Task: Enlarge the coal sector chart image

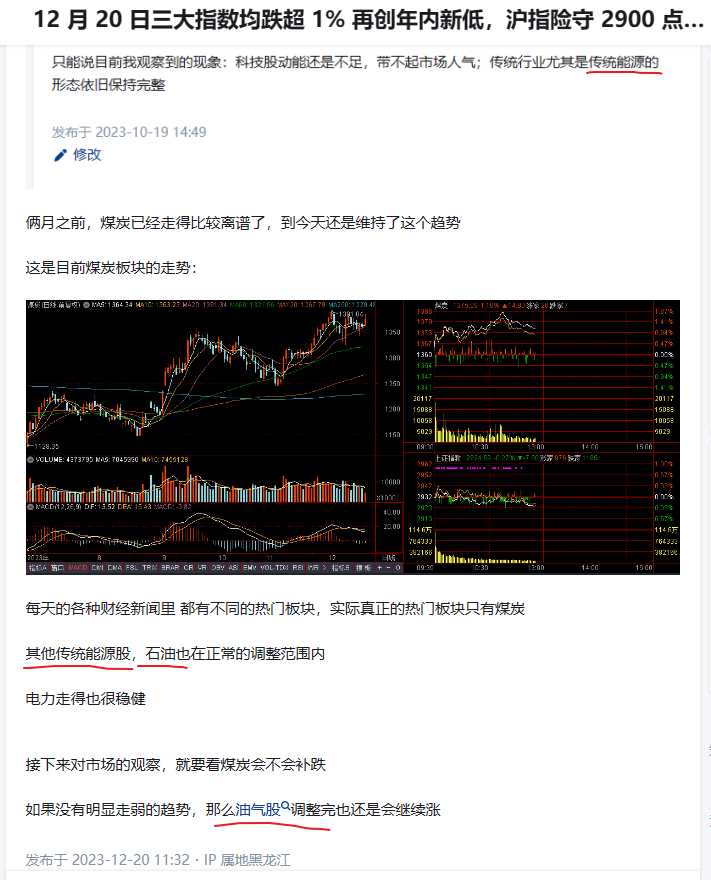Action: click(352, 437)
